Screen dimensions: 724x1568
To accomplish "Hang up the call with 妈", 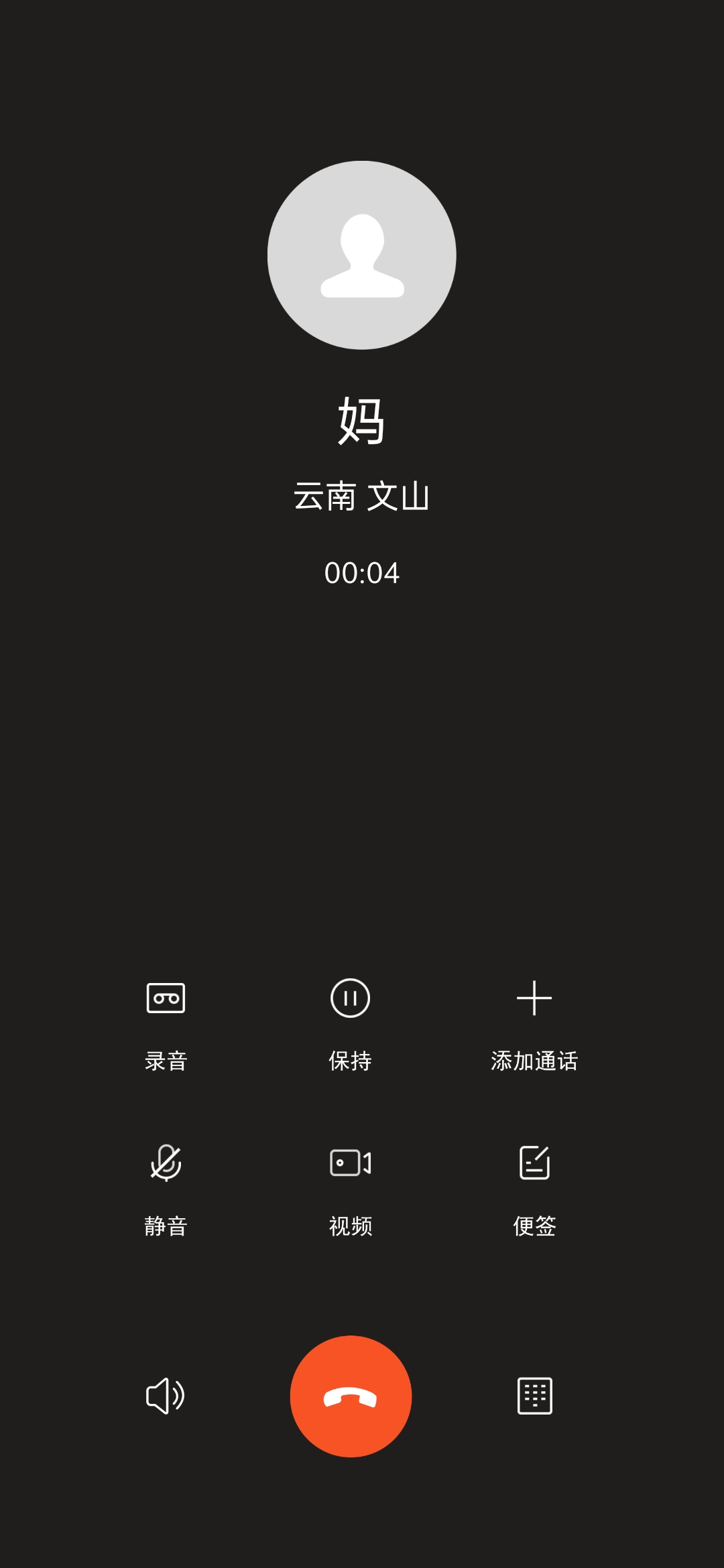I will (351, 1396).
